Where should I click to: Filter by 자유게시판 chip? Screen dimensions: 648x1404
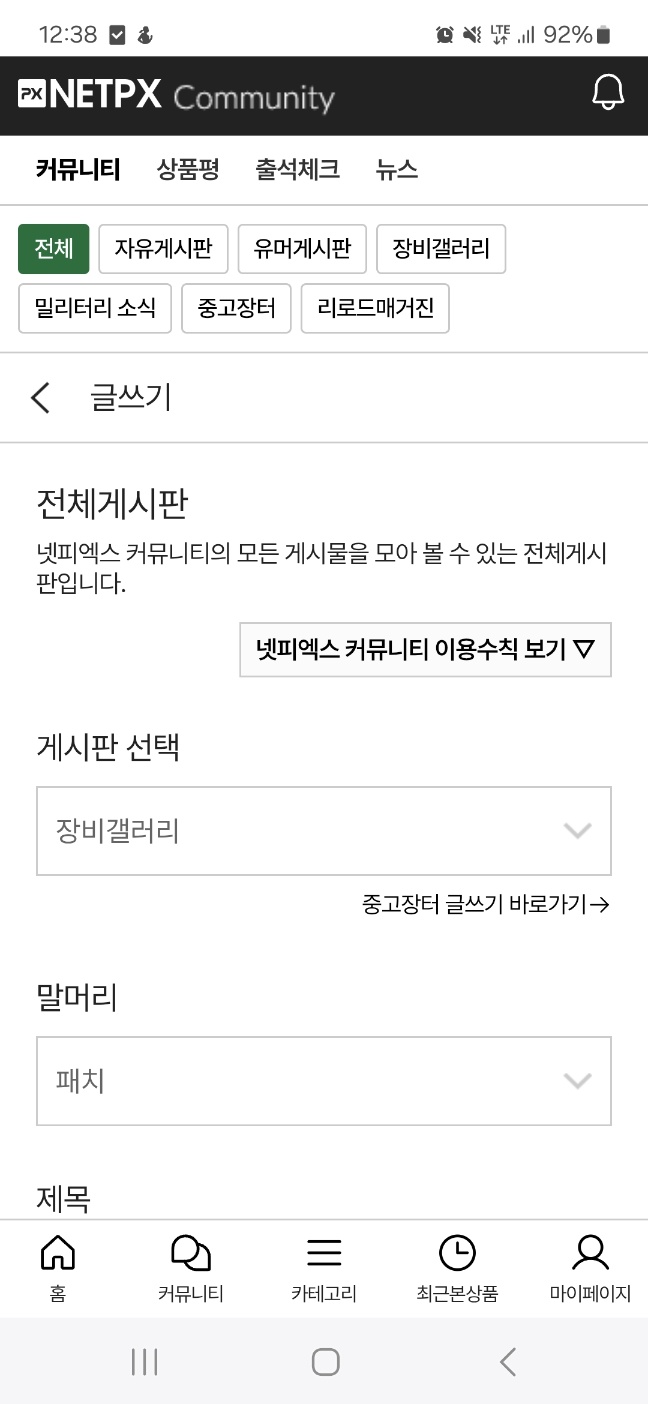coord(163,249)
